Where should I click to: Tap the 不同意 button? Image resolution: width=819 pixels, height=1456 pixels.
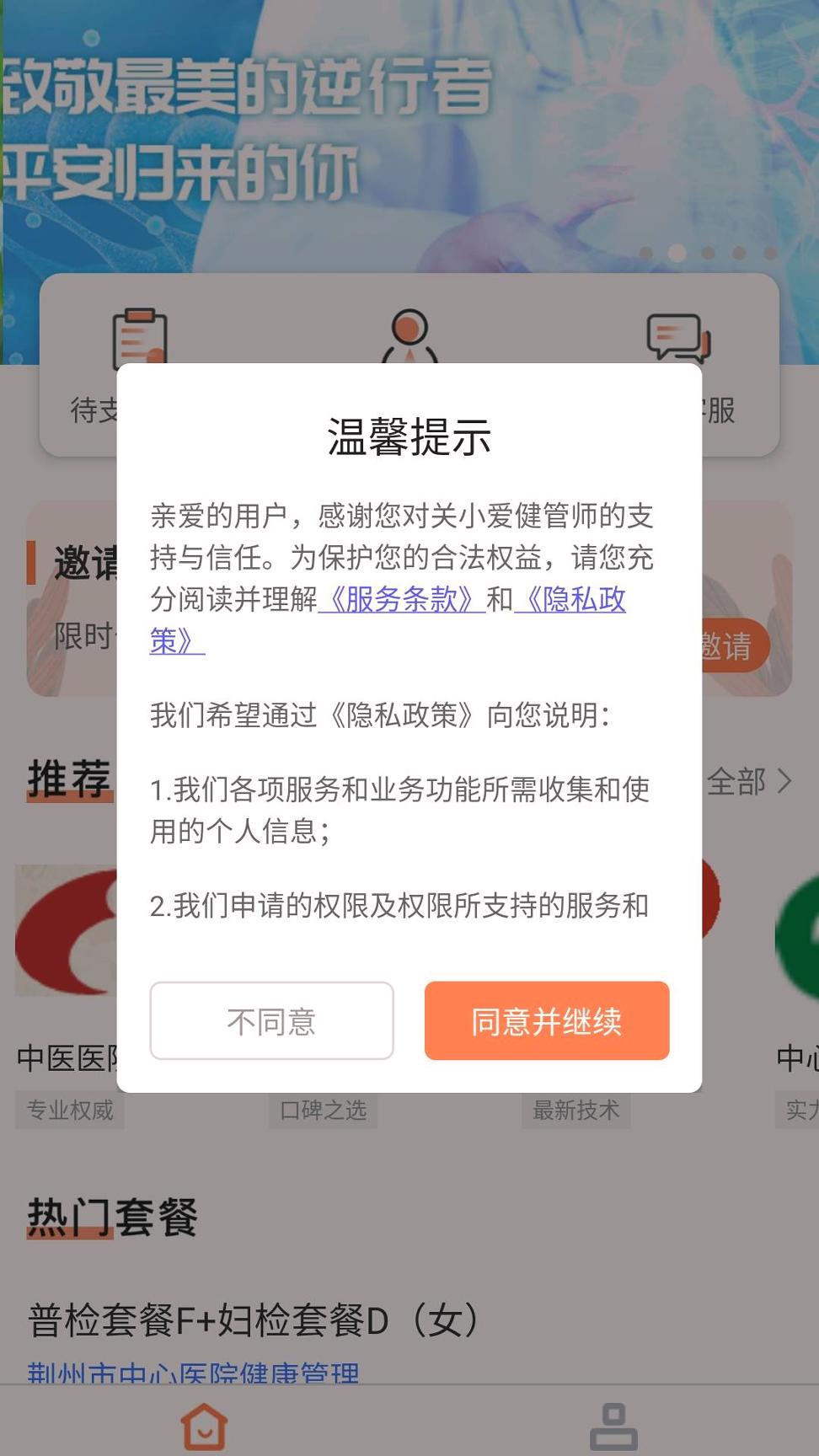pyautogui.click(x=271, y=1021)
